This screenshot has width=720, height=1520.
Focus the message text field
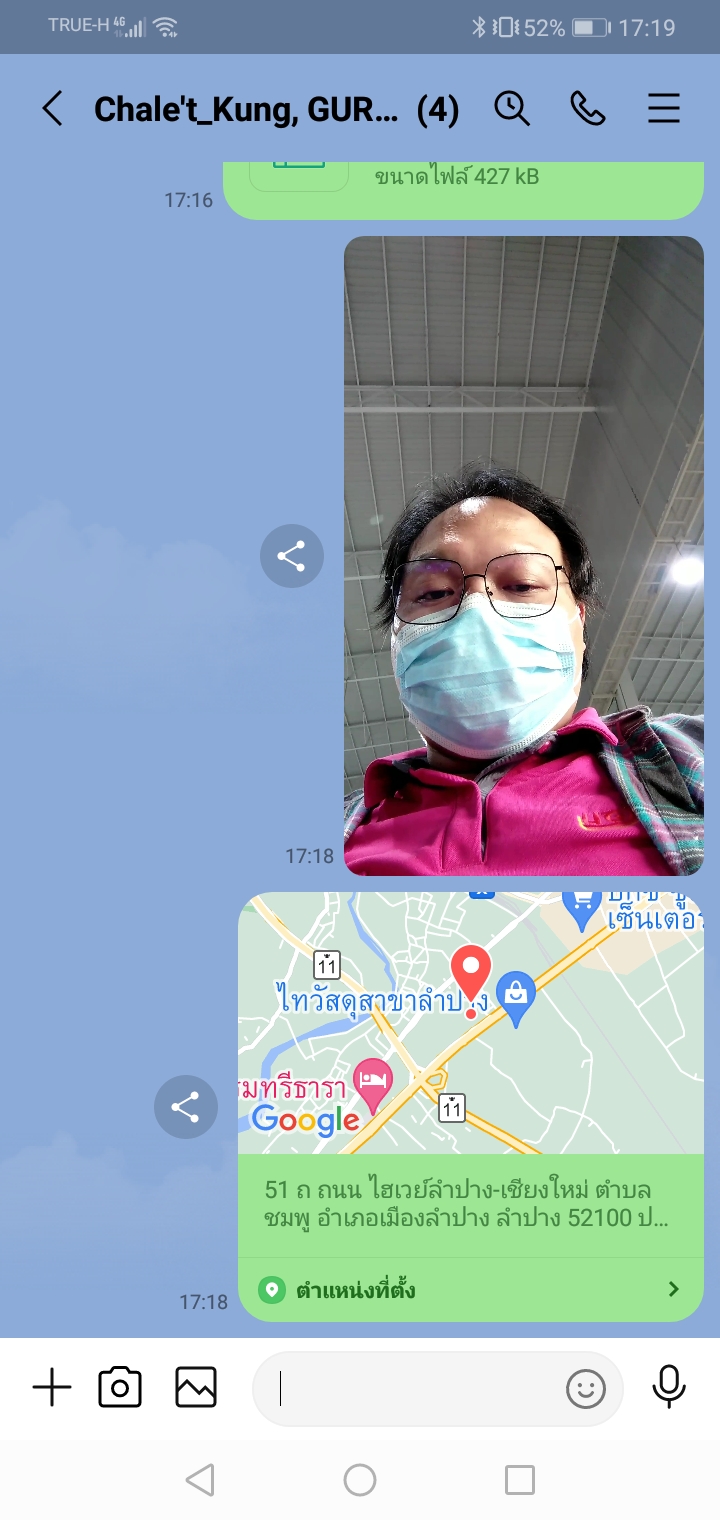410,1388
